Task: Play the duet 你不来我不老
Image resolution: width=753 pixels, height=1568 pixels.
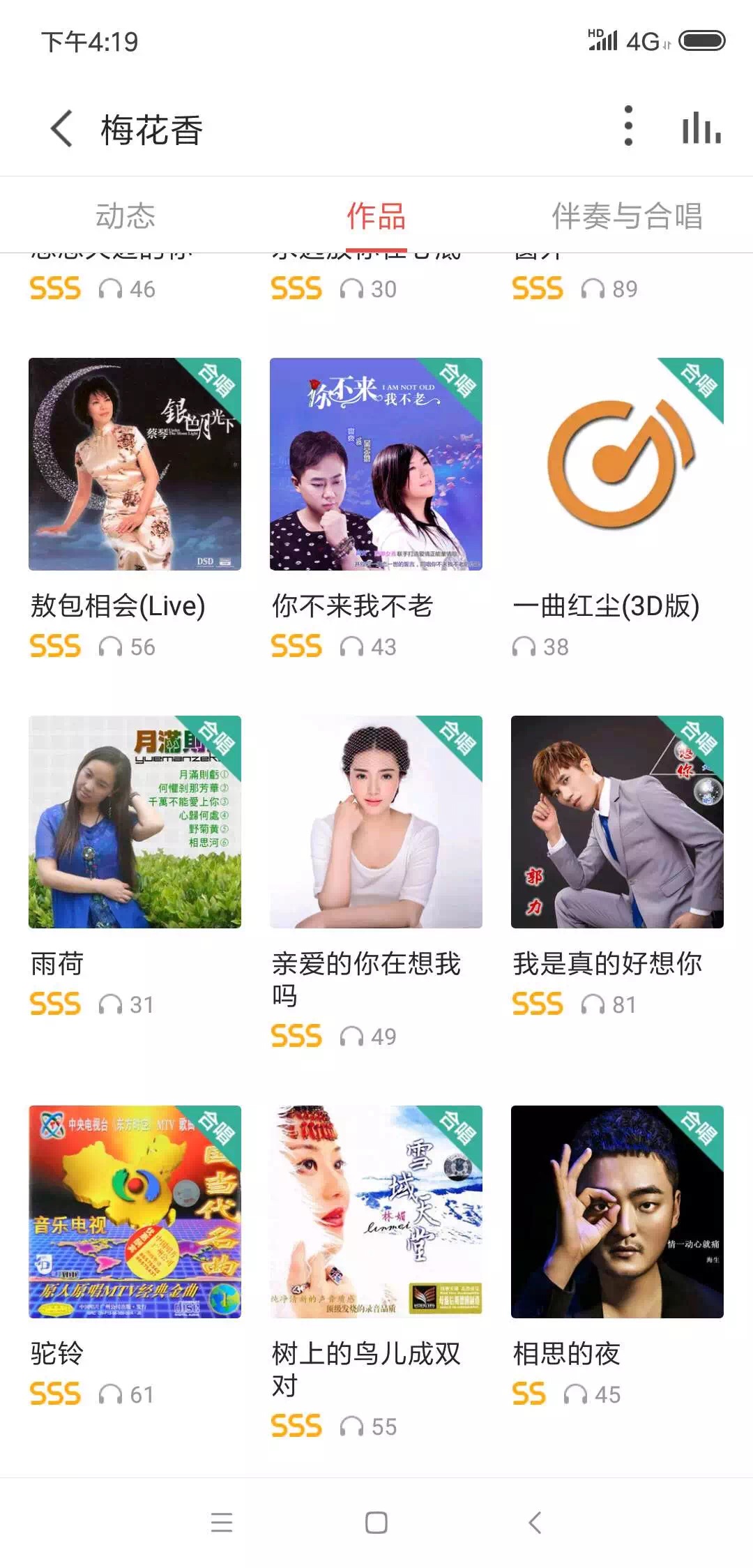Action: (376, 465)
